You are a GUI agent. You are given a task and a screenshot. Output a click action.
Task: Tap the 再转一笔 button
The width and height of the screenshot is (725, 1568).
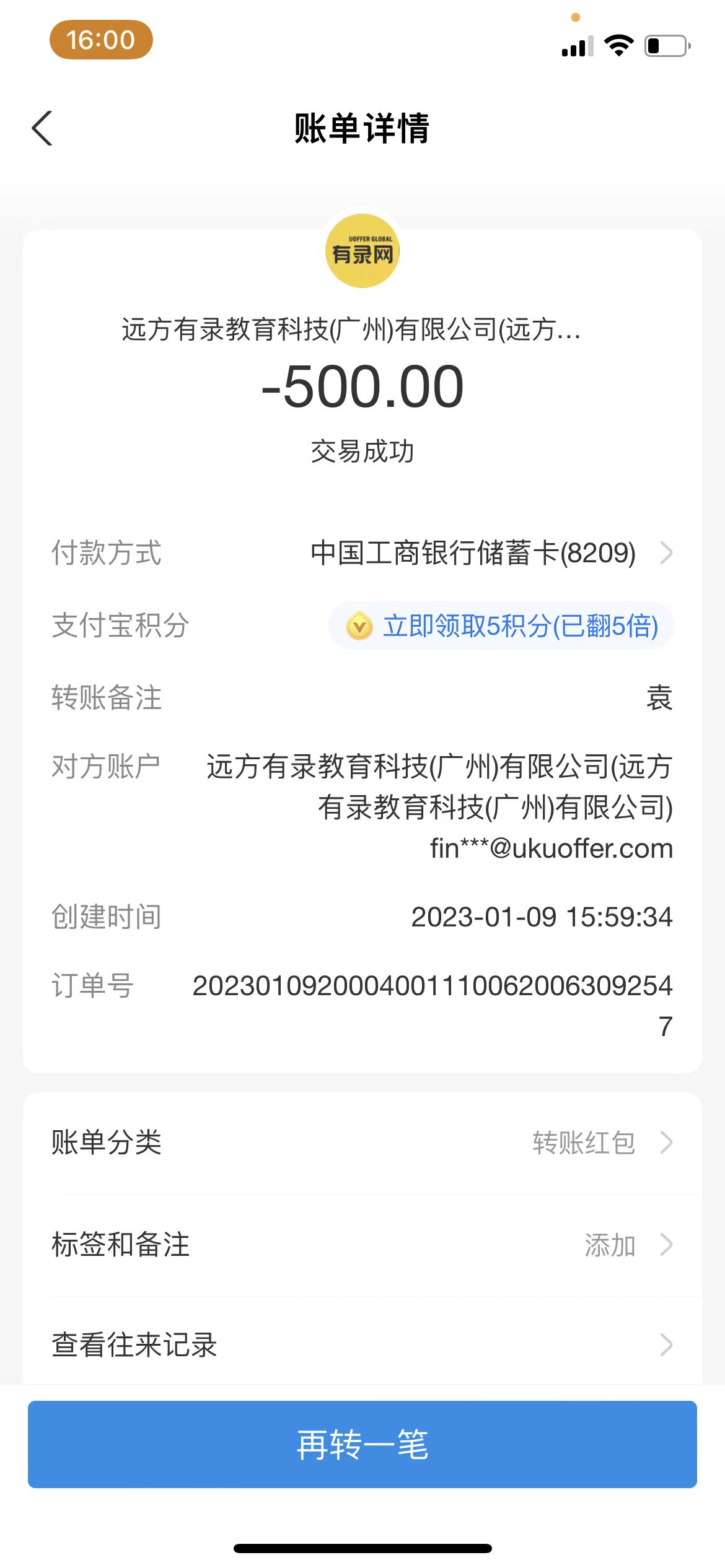(x=362, y=1444)
